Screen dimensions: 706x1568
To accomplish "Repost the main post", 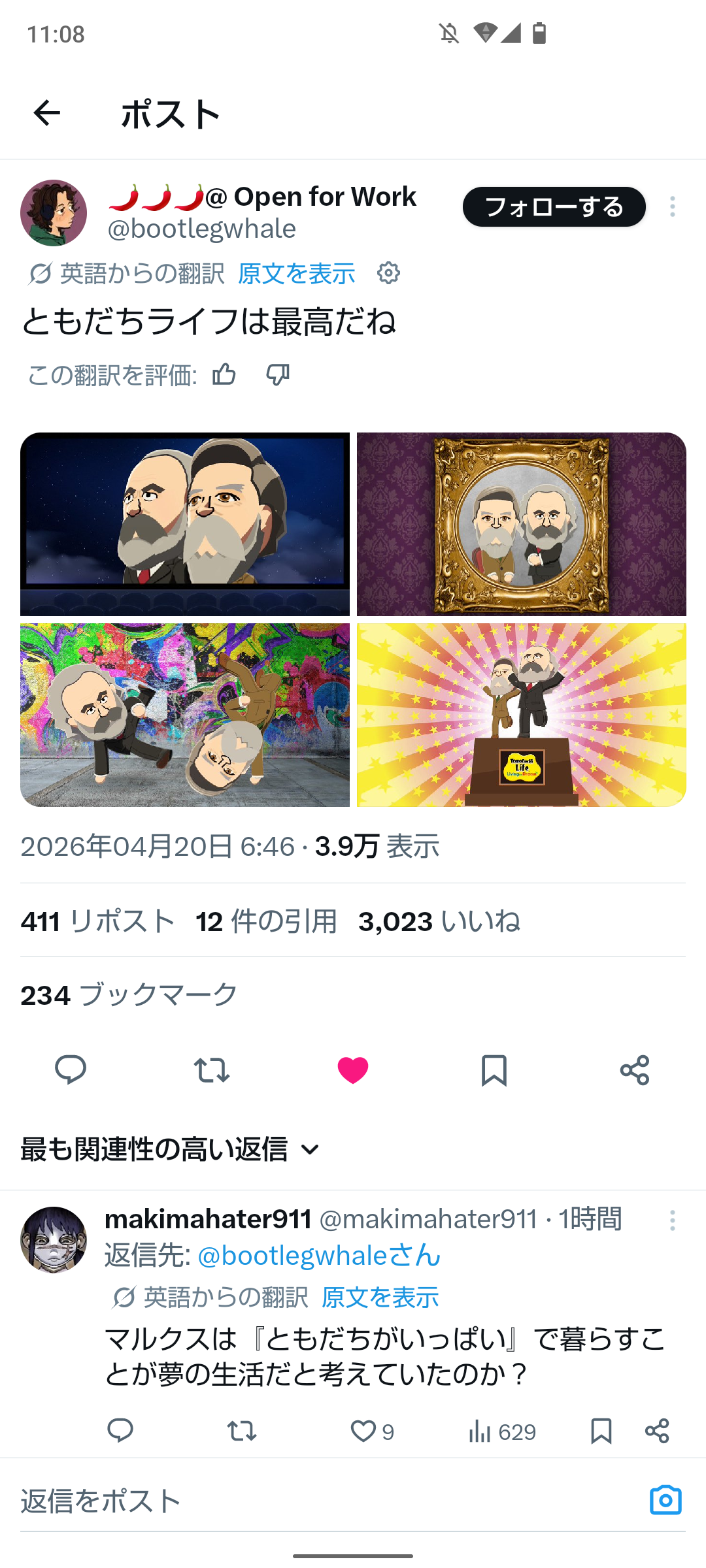I will [212, 1070].
